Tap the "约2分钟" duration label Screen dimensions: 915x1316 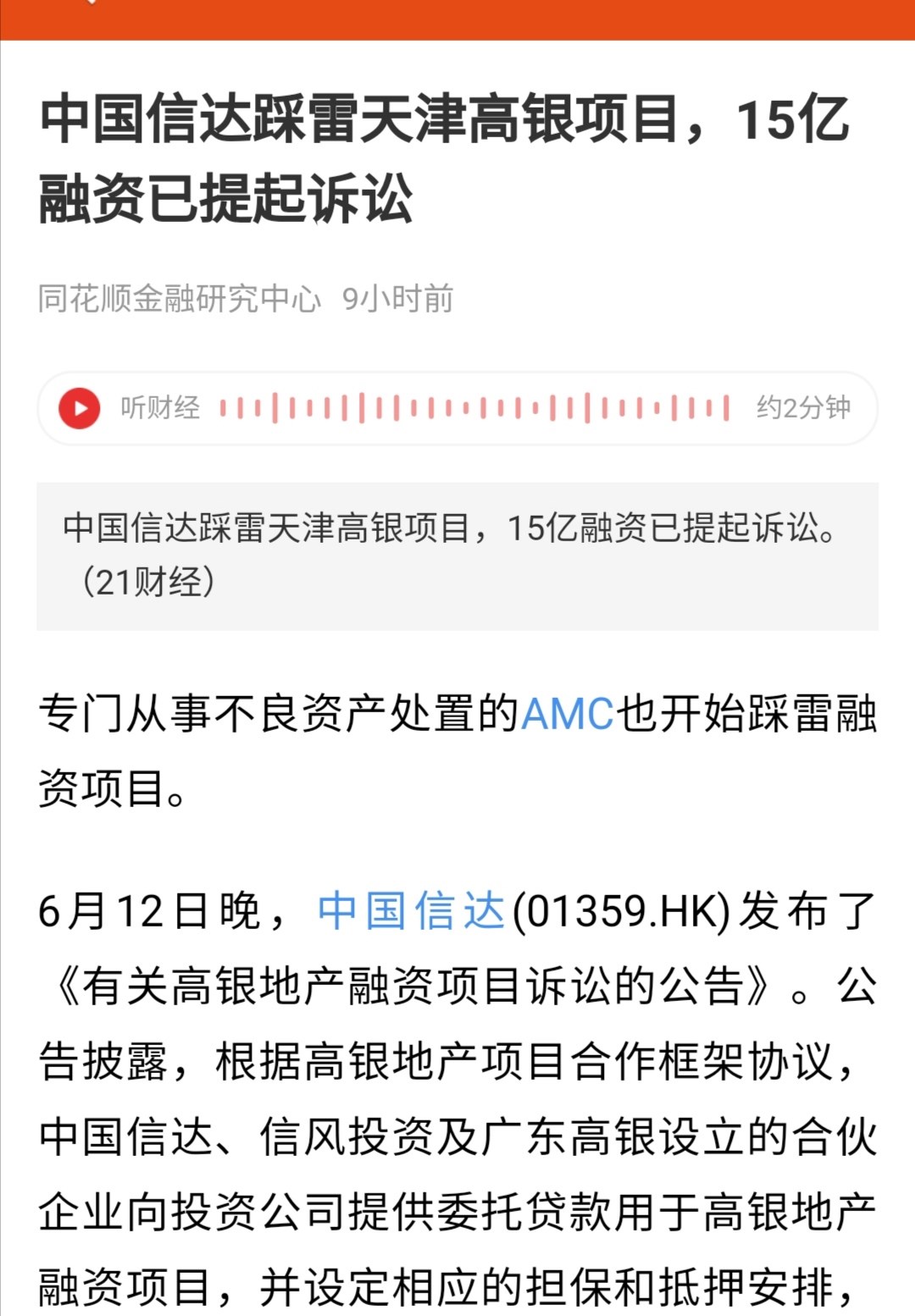pos(807,407)
